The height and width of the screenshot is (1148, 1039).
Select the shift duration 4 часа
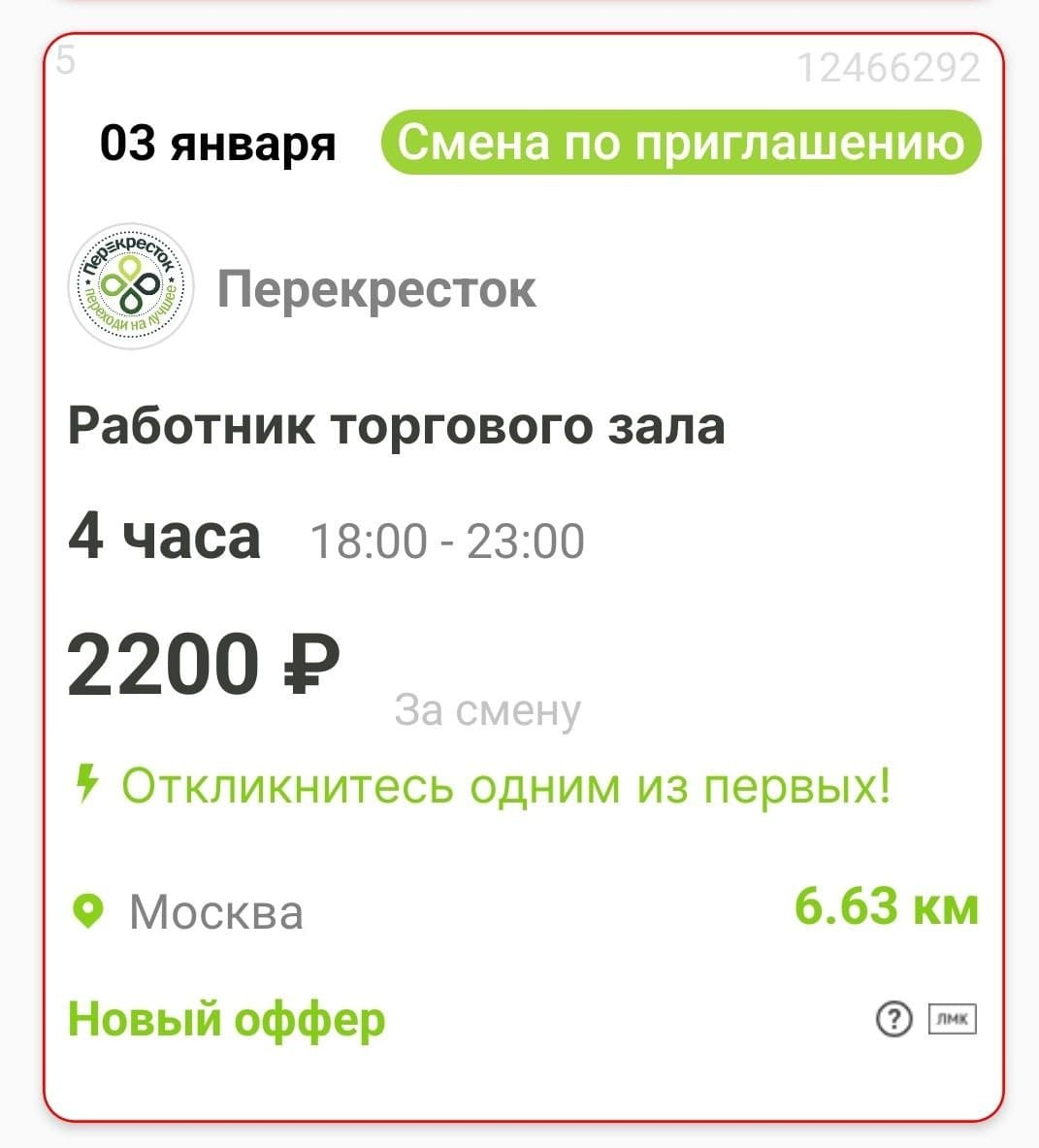tap(164, 540)
